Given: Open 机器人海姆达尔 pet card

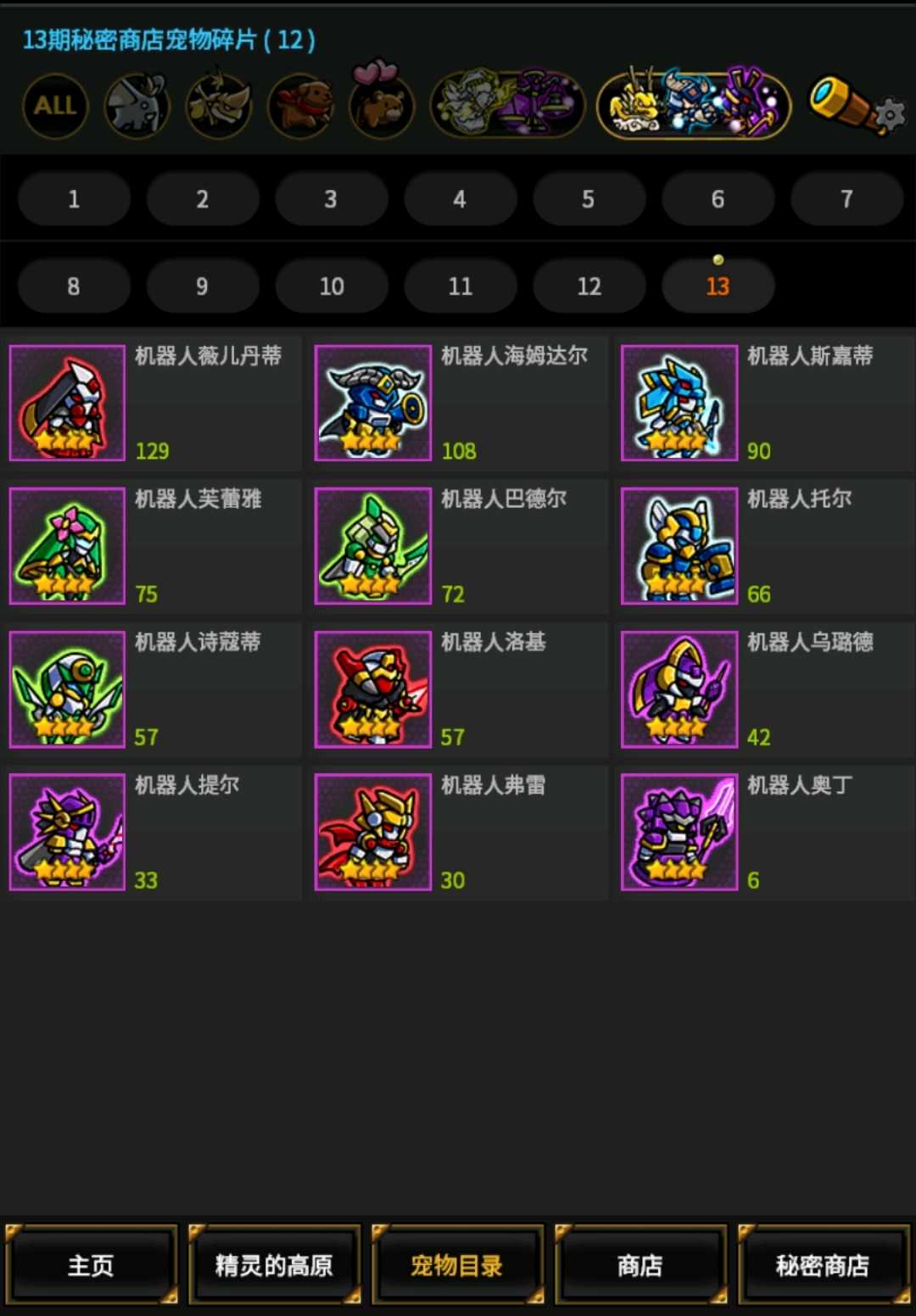Looking at the screenshot, I should 458,403.
